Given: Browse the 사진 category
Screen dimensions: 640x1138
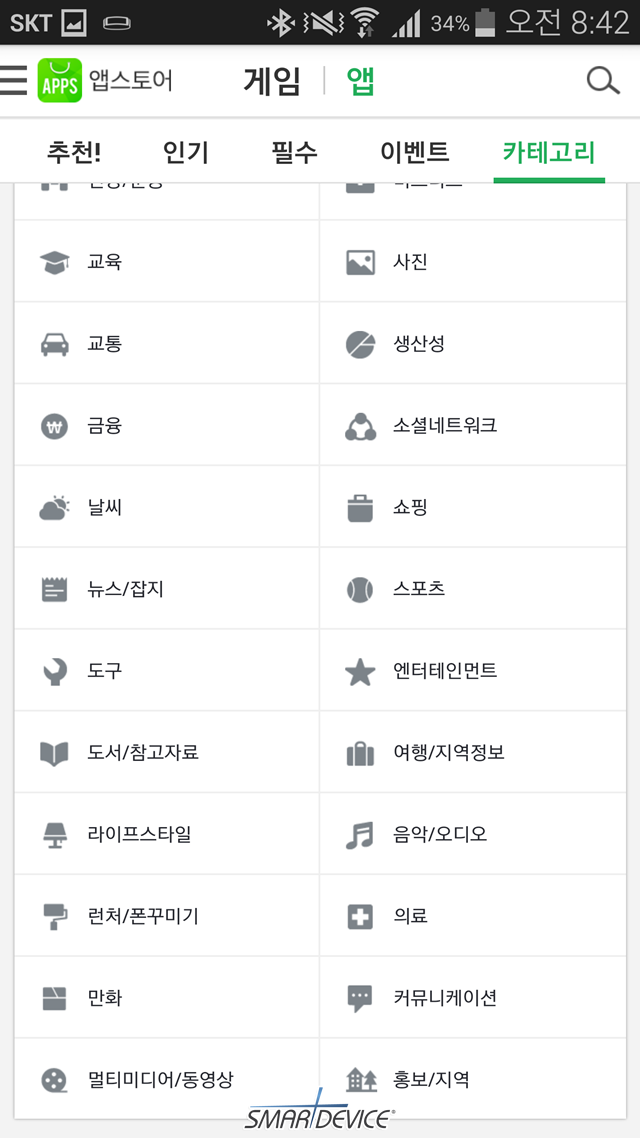Looking at the screenshot, I should pyautogui.click(x=473, y=261).
